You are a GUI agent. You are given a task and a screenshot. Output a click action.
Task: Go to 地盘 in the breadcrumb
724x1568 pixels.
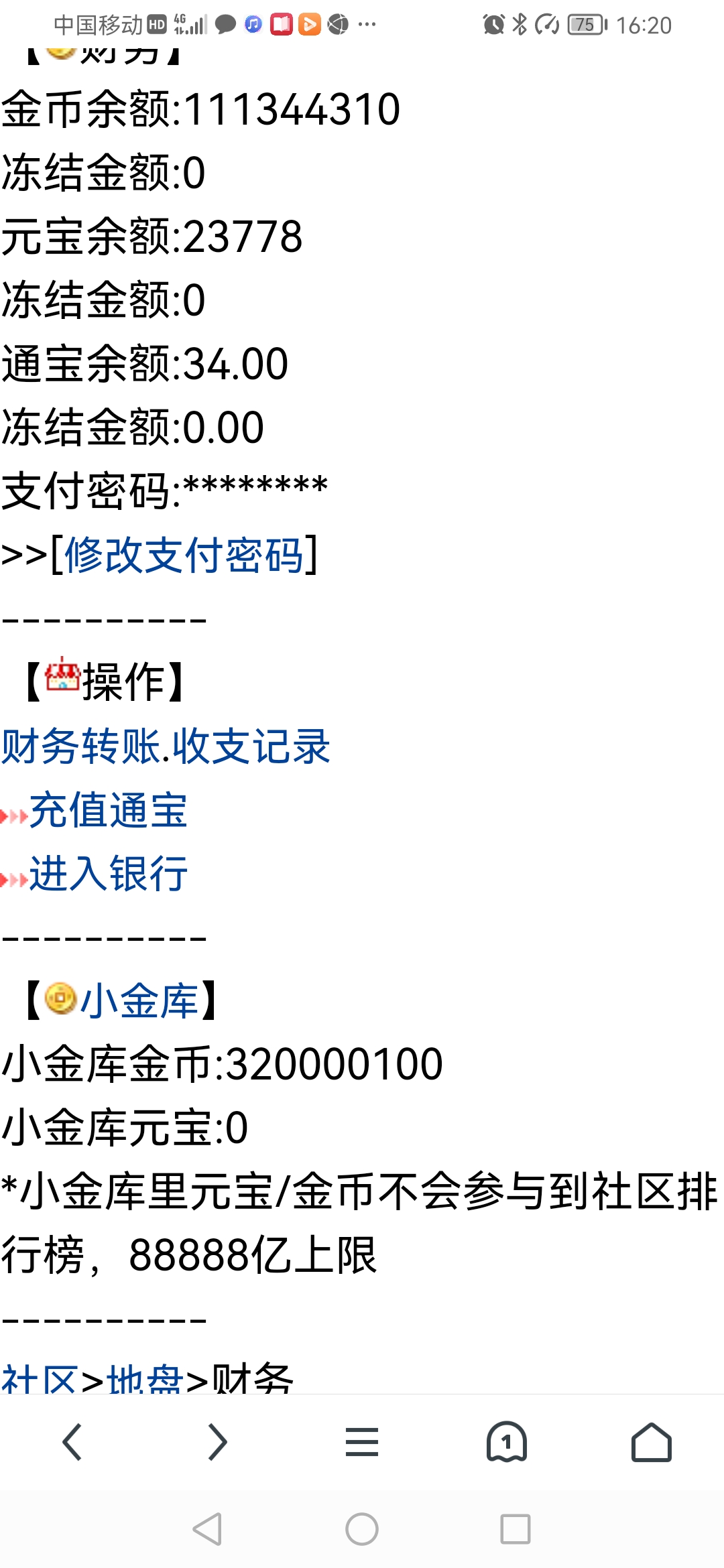point(145,1380)
